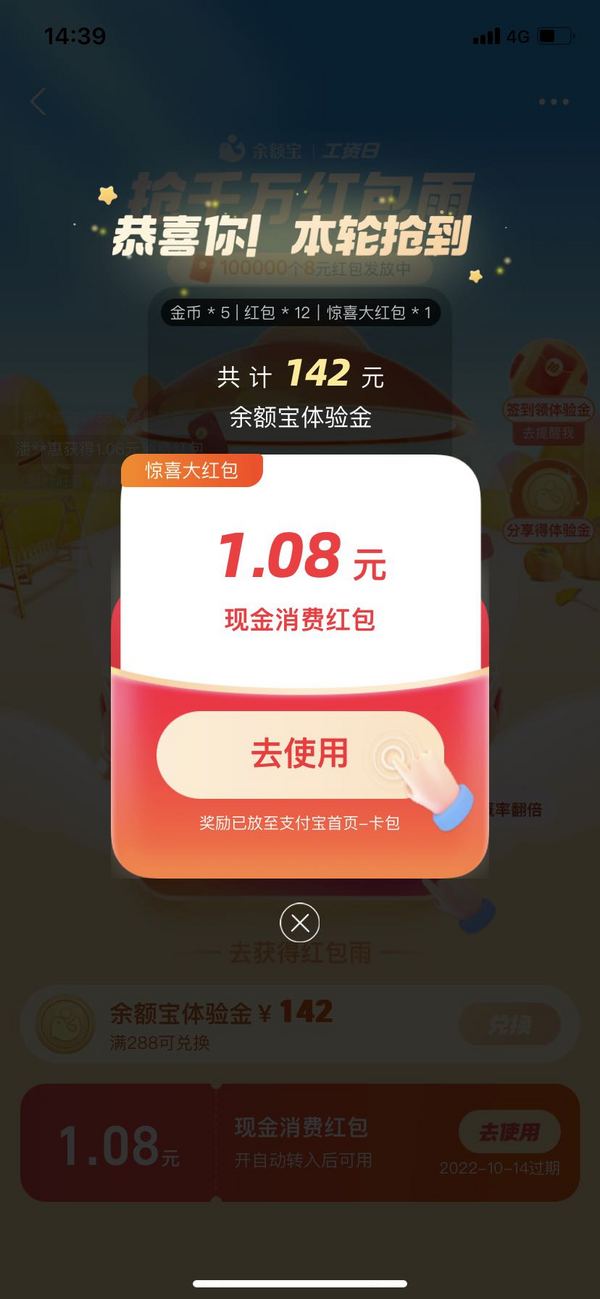Image resolution: width=600 pixels, height=1299 pixels.
Task: Close the red packet popup
Action: (300, 922)
